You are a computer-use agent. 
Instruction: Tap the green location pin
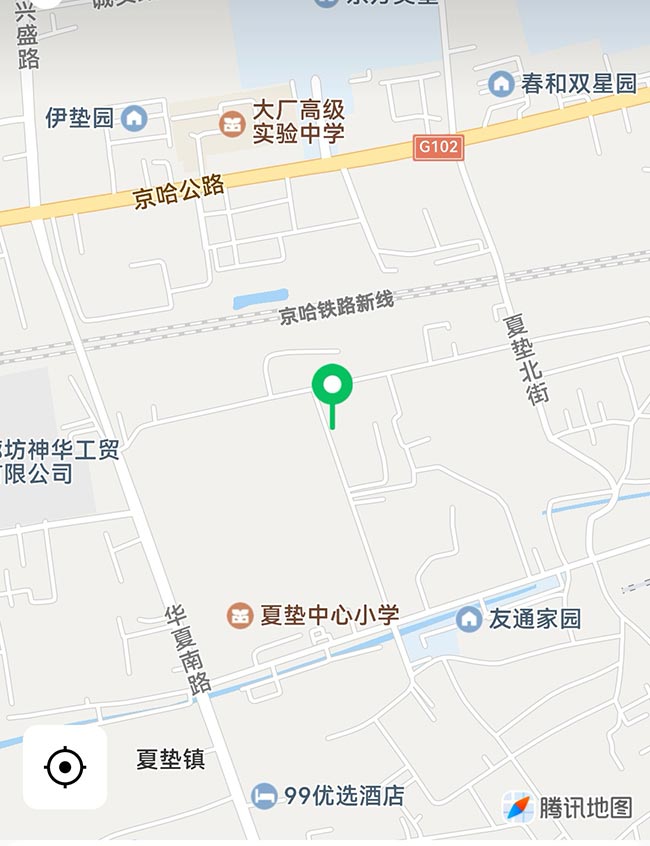[x=332, y=386]
